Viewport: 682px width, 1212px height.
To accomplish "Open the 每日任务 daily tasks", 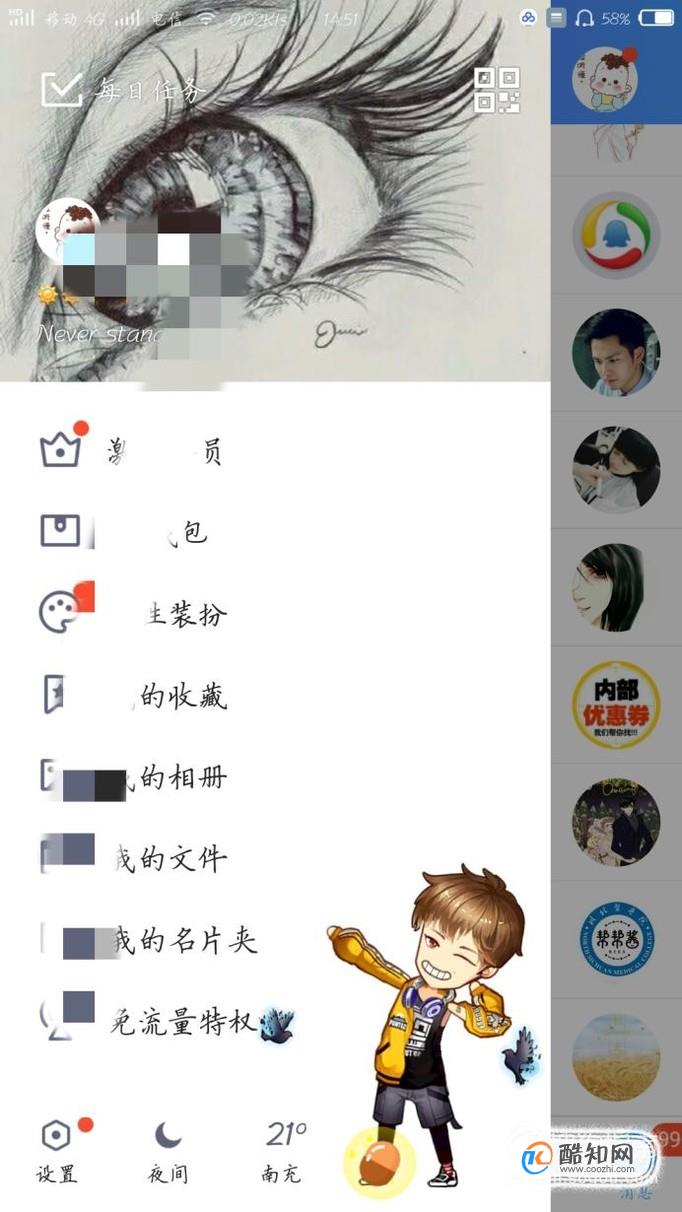I will (x=124, y=90).
